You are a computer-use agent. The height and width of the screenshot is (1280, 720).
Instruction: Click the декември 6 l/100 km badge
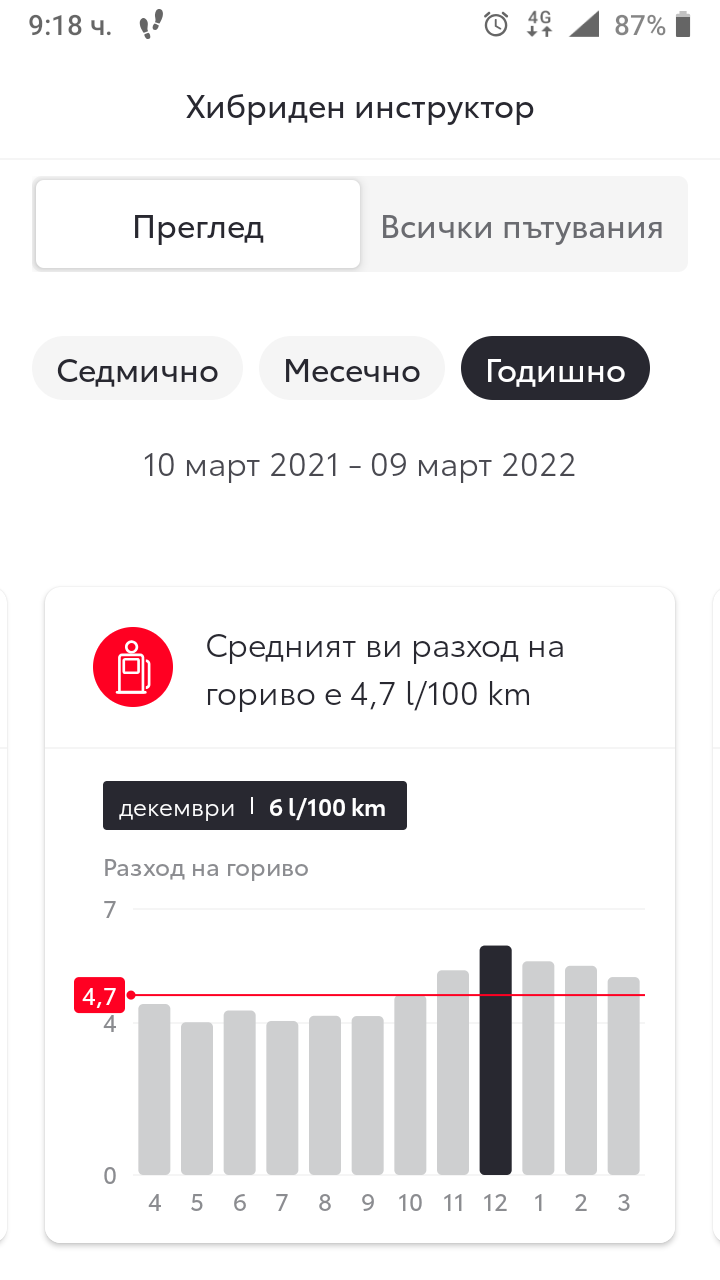tap(254, 805)
